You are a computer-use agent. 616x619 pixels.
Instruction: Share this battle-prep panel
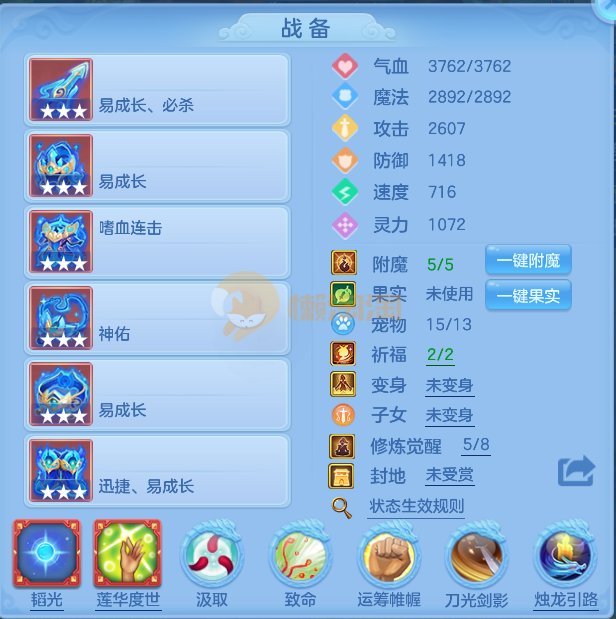point(576,472)
